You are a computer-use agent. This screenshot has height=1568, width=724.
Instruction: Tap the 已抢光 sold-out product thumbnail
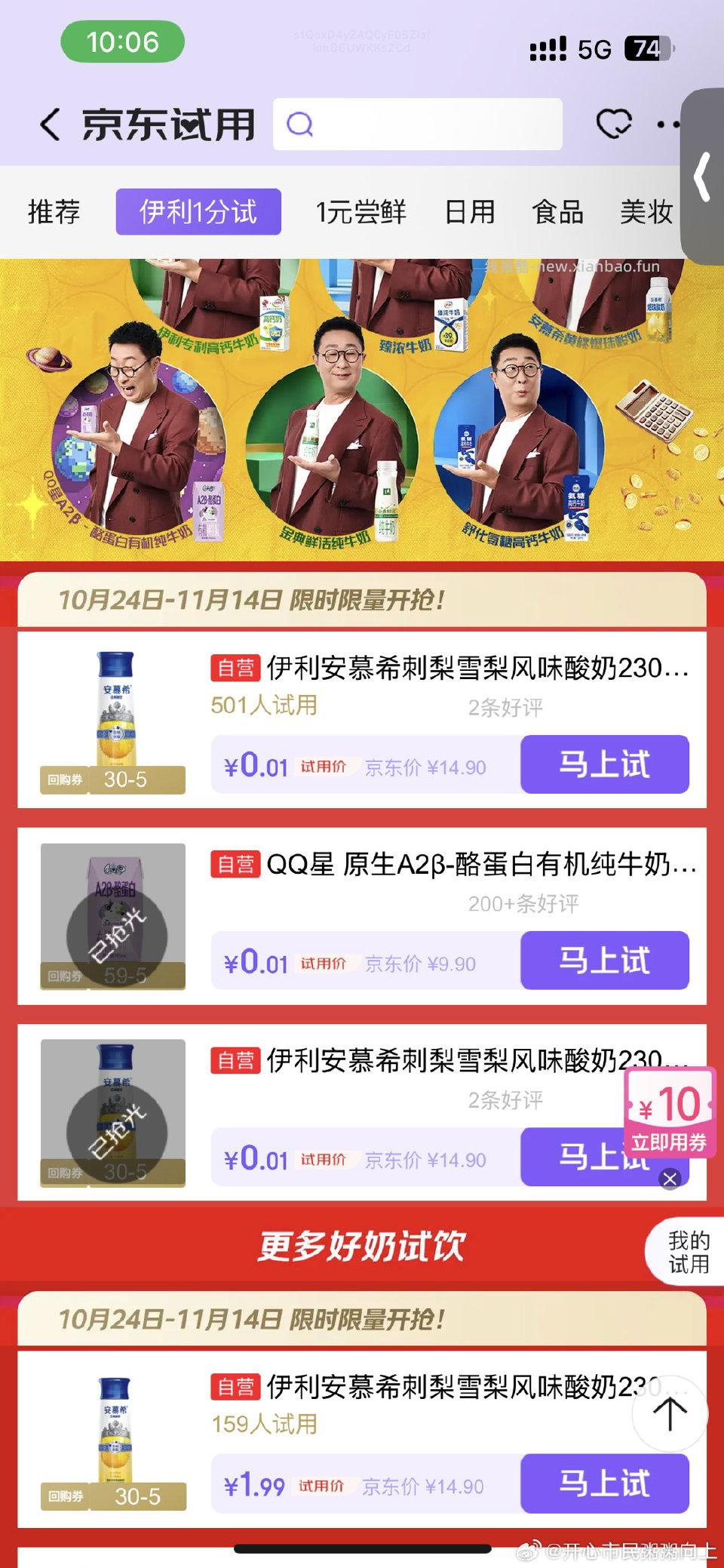pos(112,918)
